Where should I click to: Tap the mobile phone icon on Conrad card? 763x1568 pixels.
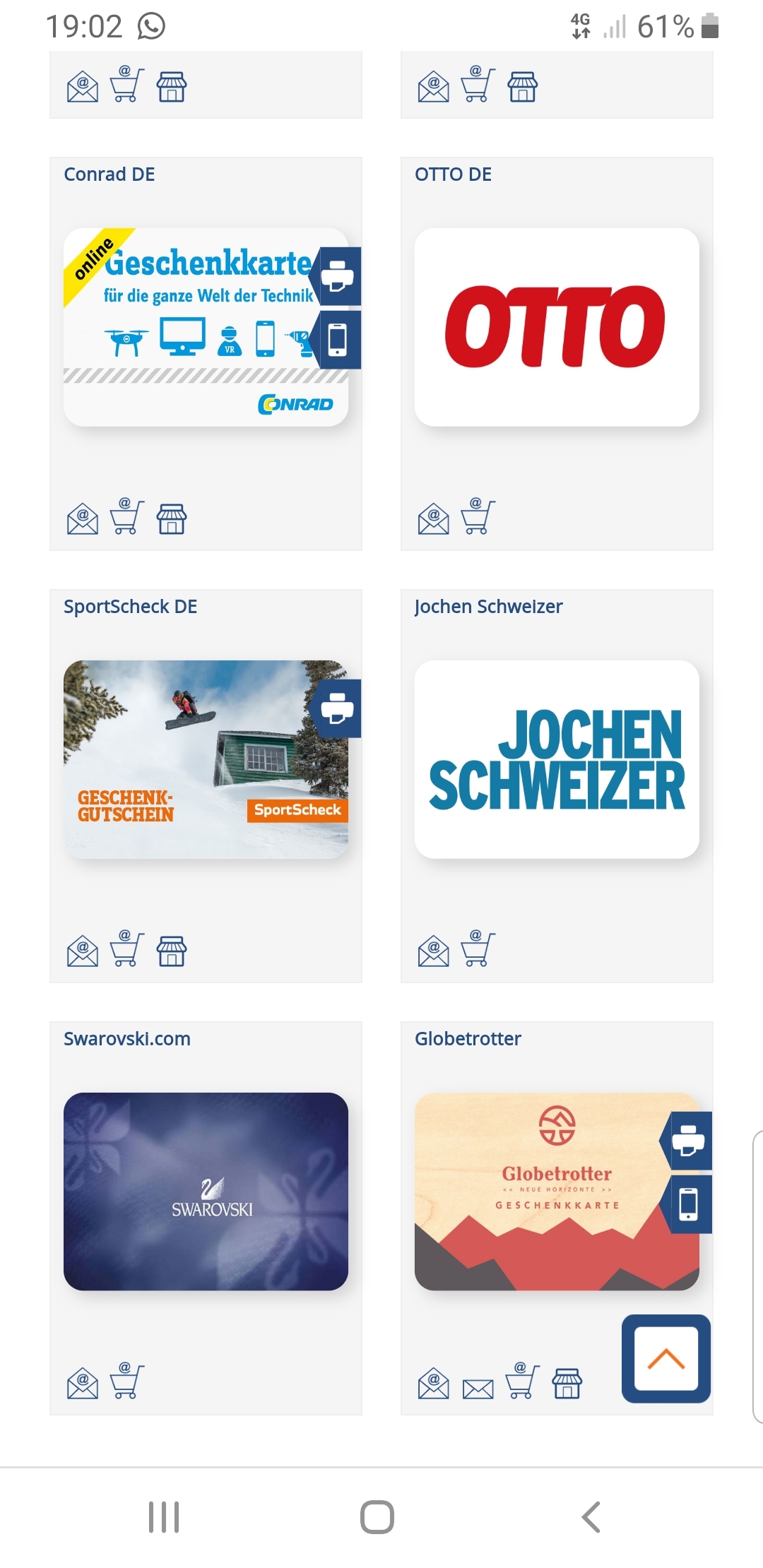click(337, 340)
